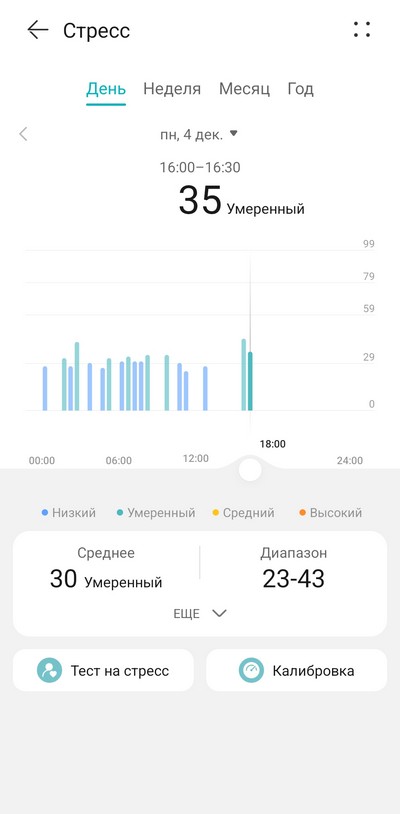Go to the previous day arrow
The image size is (400, 814).
23,134
